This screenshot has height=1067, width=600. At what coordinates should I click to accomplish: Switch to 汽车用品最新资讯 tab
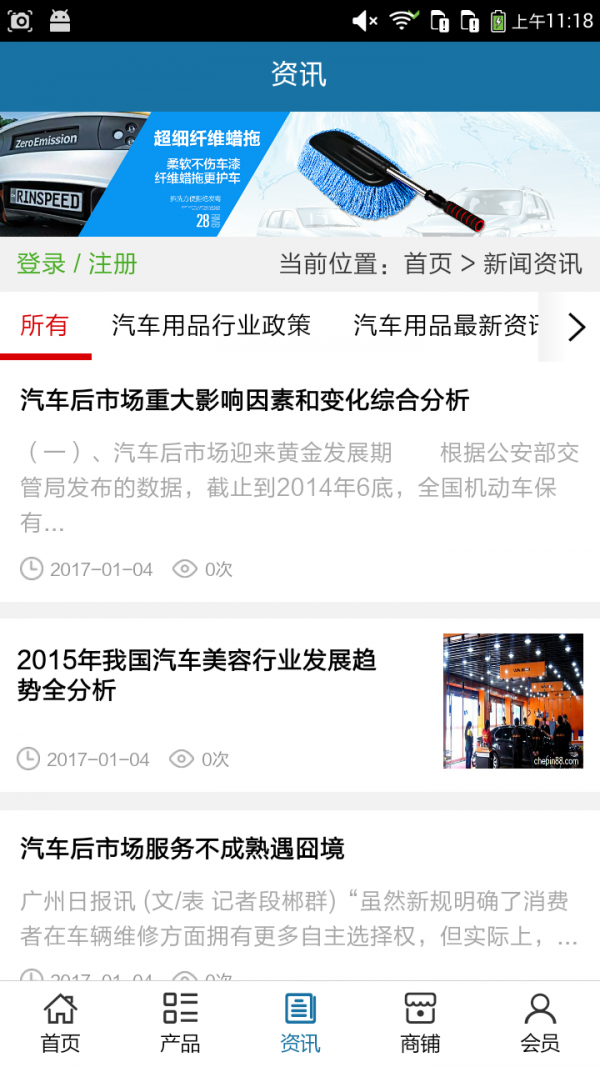tap(446, 325)
